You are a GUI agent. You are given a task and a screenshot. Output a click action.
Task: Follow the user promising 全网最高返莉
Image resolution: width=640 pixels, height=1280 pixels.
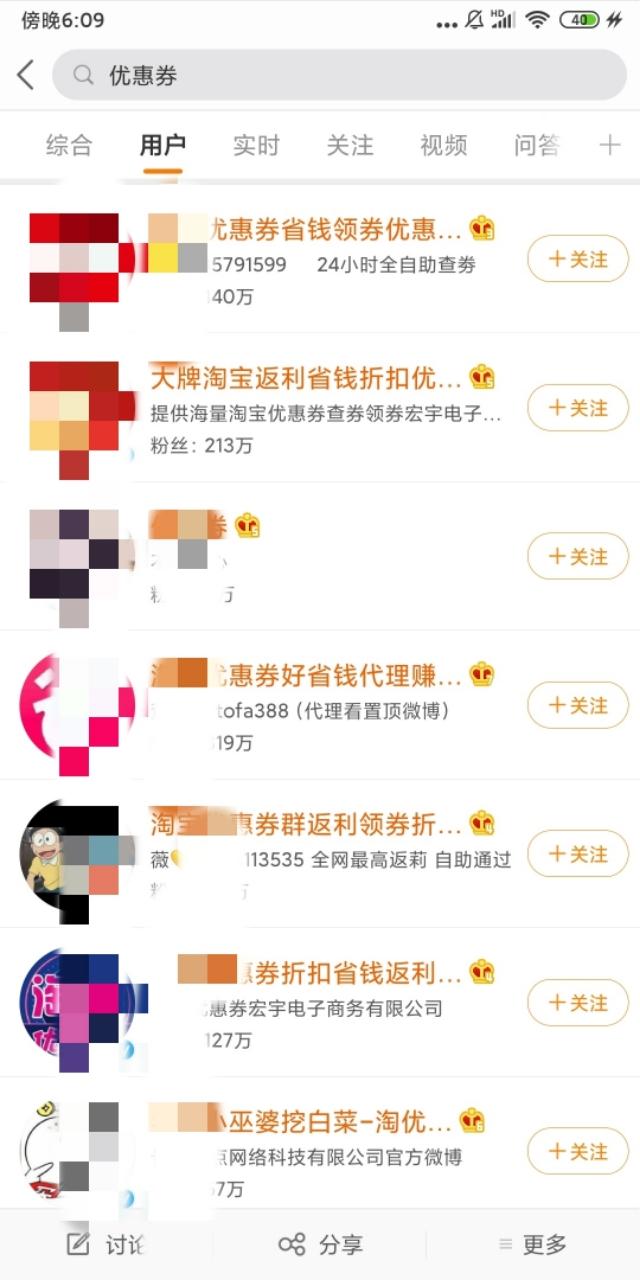(578, 855)
